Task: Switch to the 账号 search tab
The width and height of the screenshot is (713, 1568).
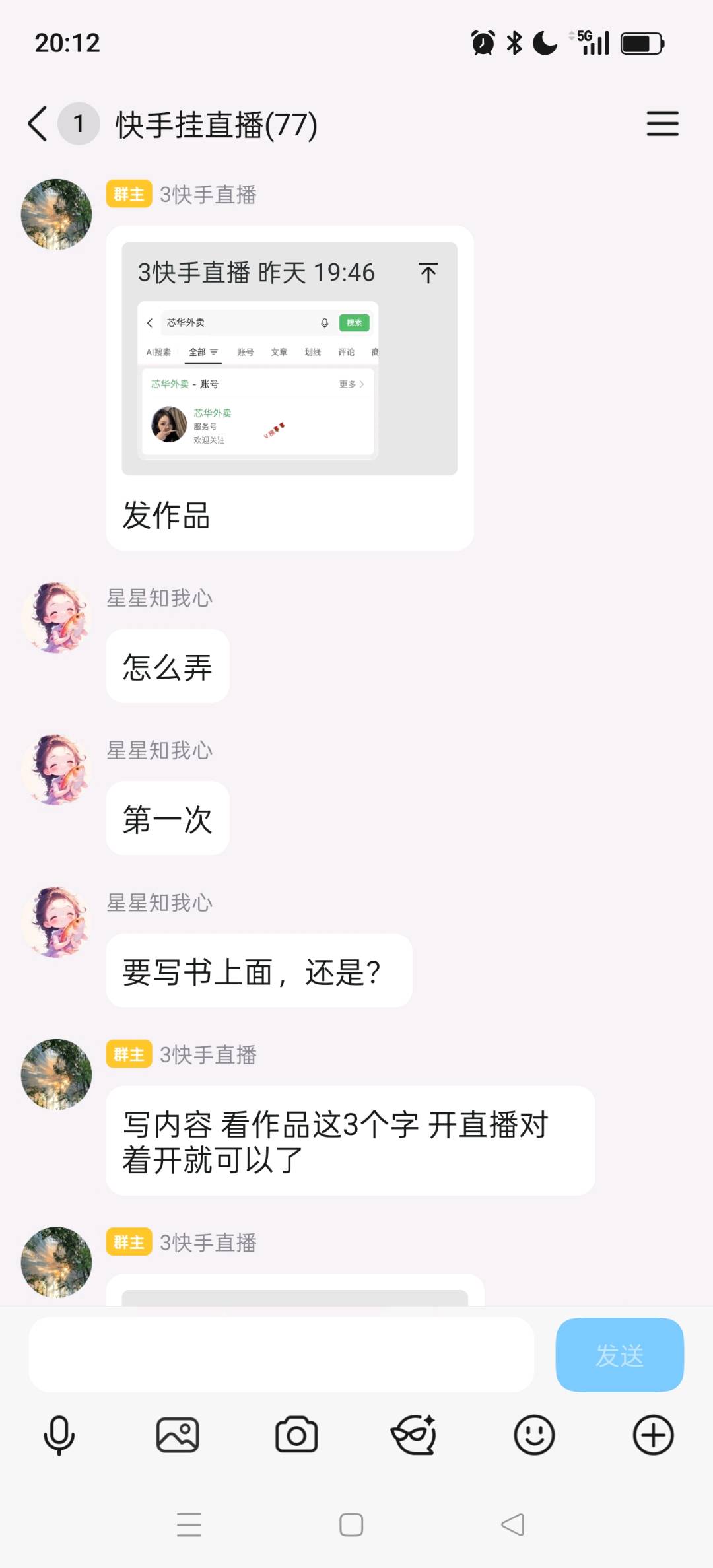Action: [244, 352]
